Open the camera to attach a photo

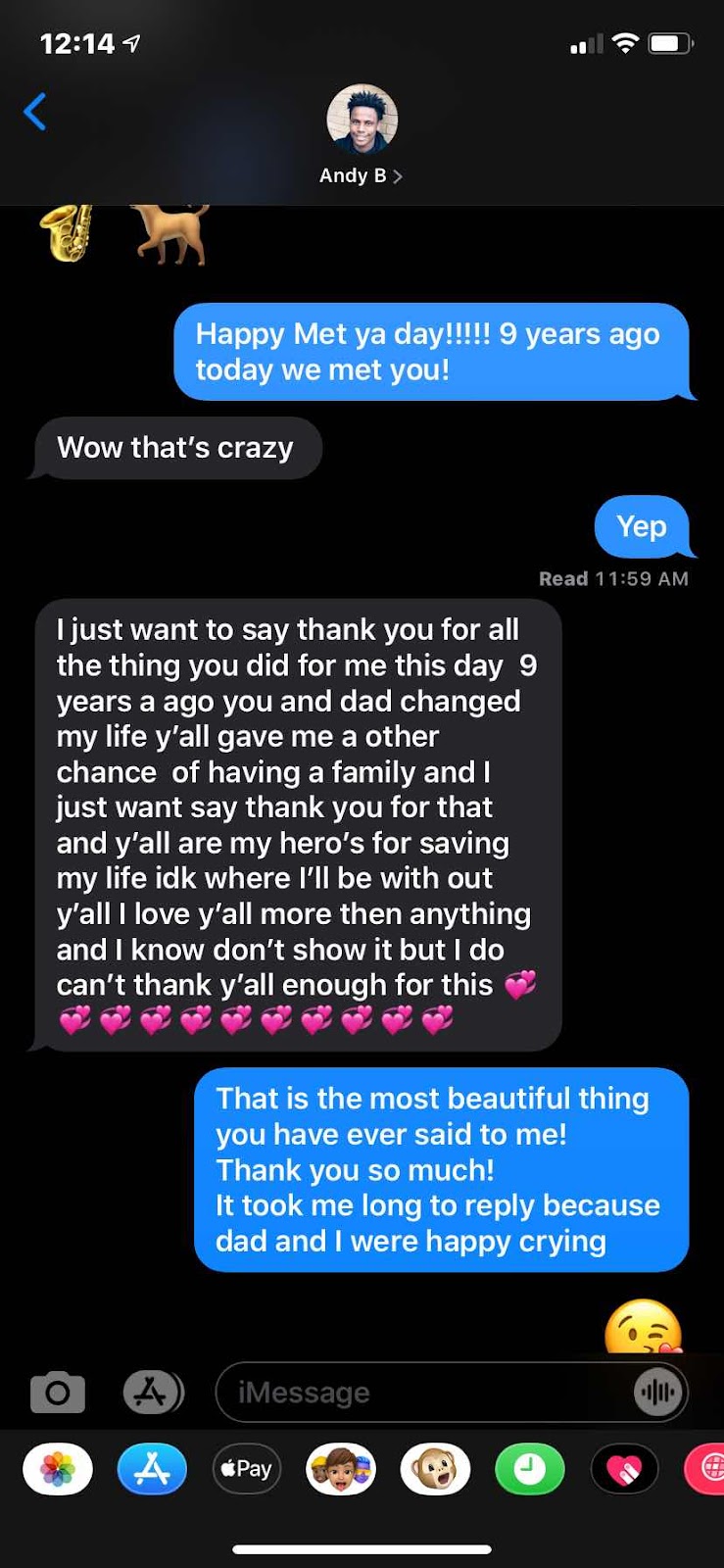[58, 1392]
